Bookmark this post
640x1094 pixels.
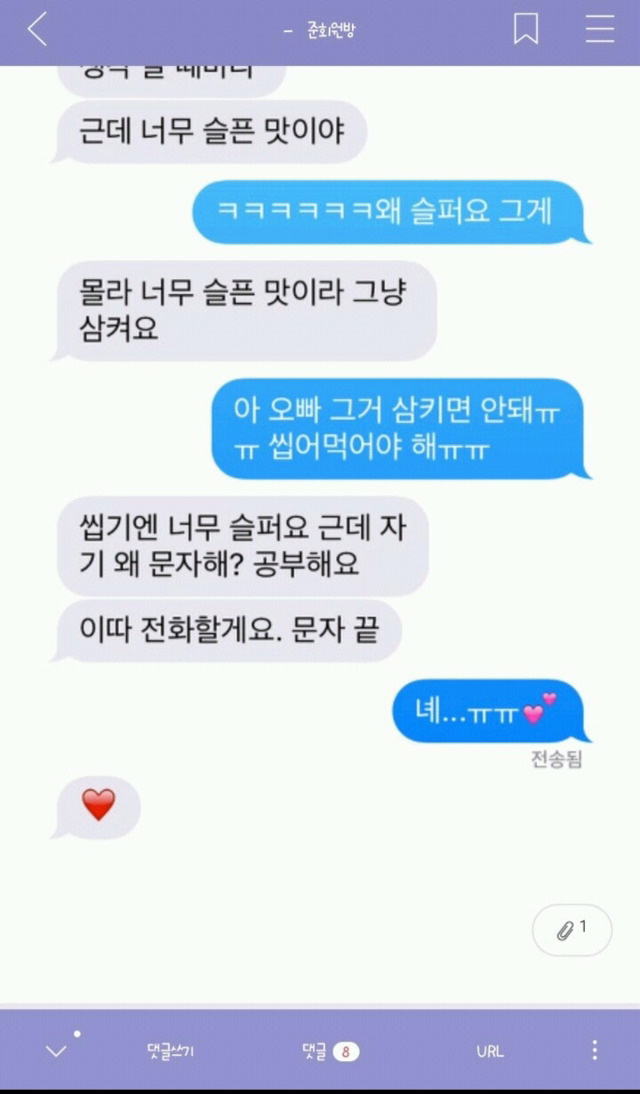coord(526,29)
